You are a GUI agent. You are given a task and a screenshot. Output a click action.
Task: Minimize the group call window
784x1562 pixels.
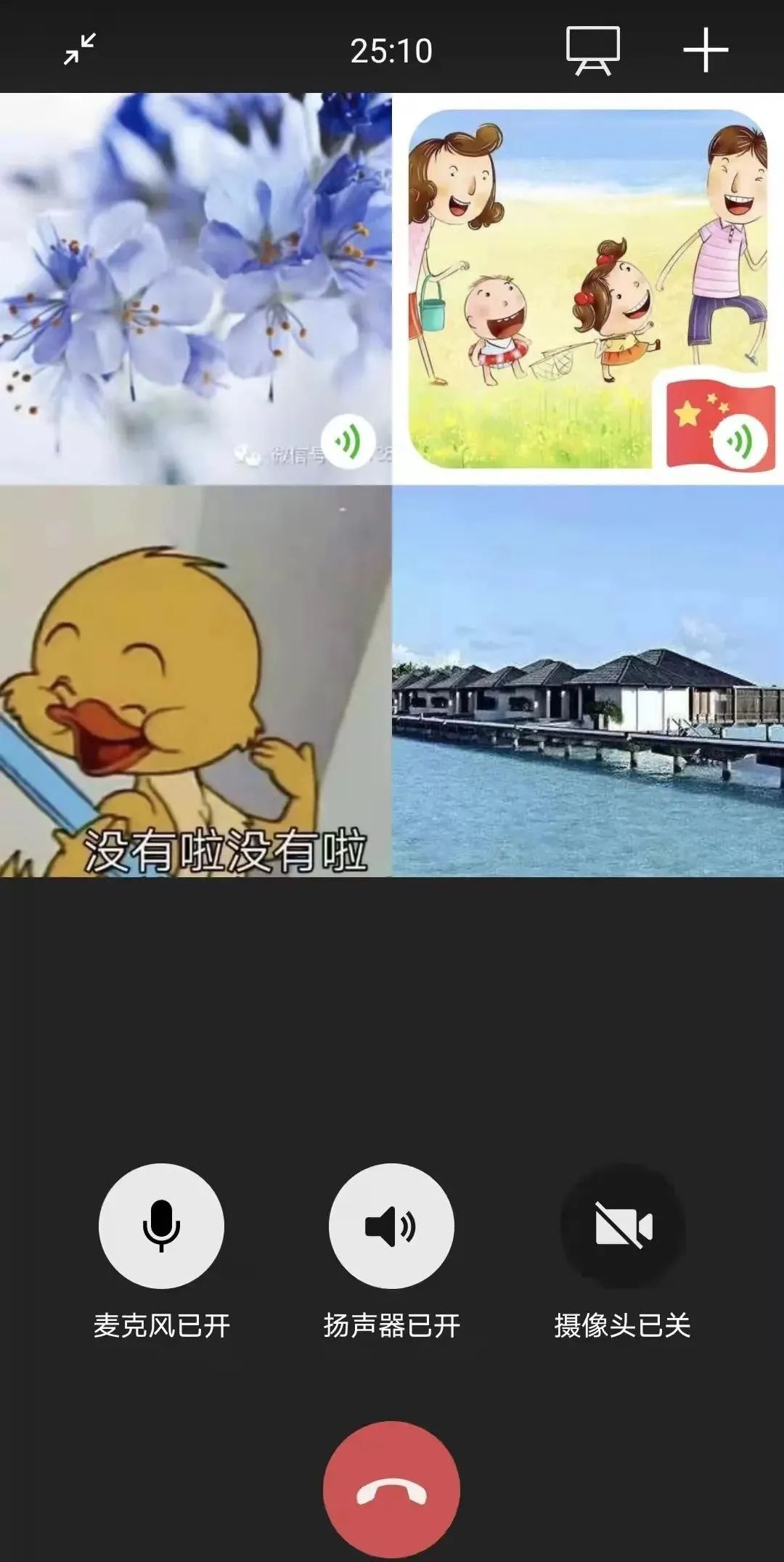point(80,49)
